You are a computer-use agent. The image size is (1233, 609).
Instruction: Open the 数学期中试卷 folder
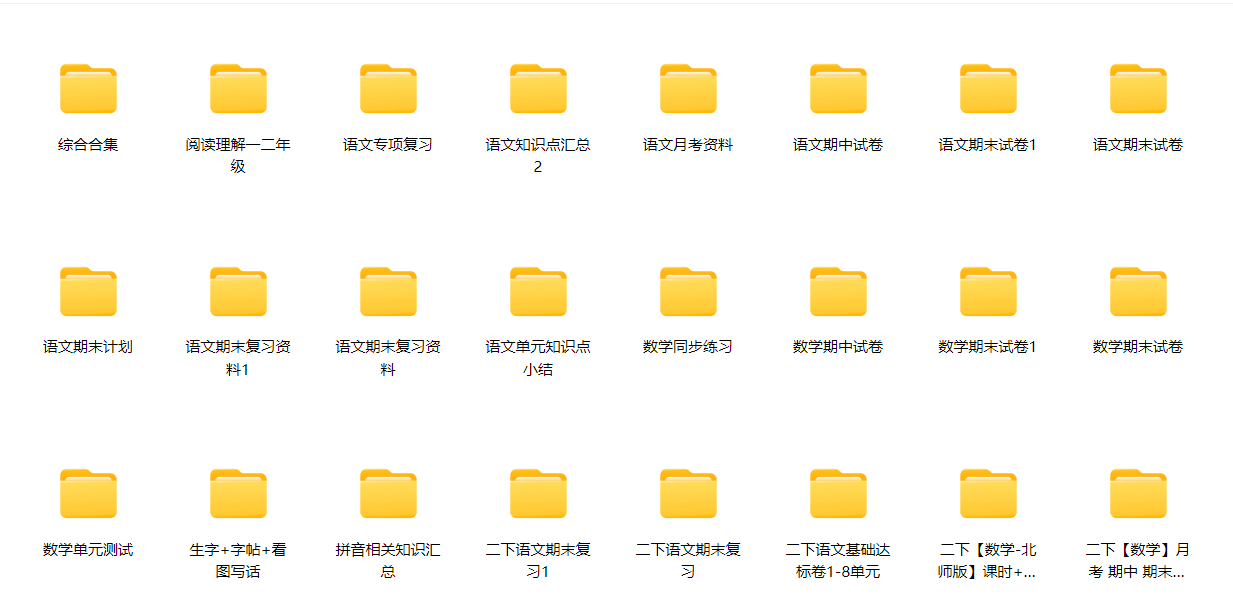838,292
